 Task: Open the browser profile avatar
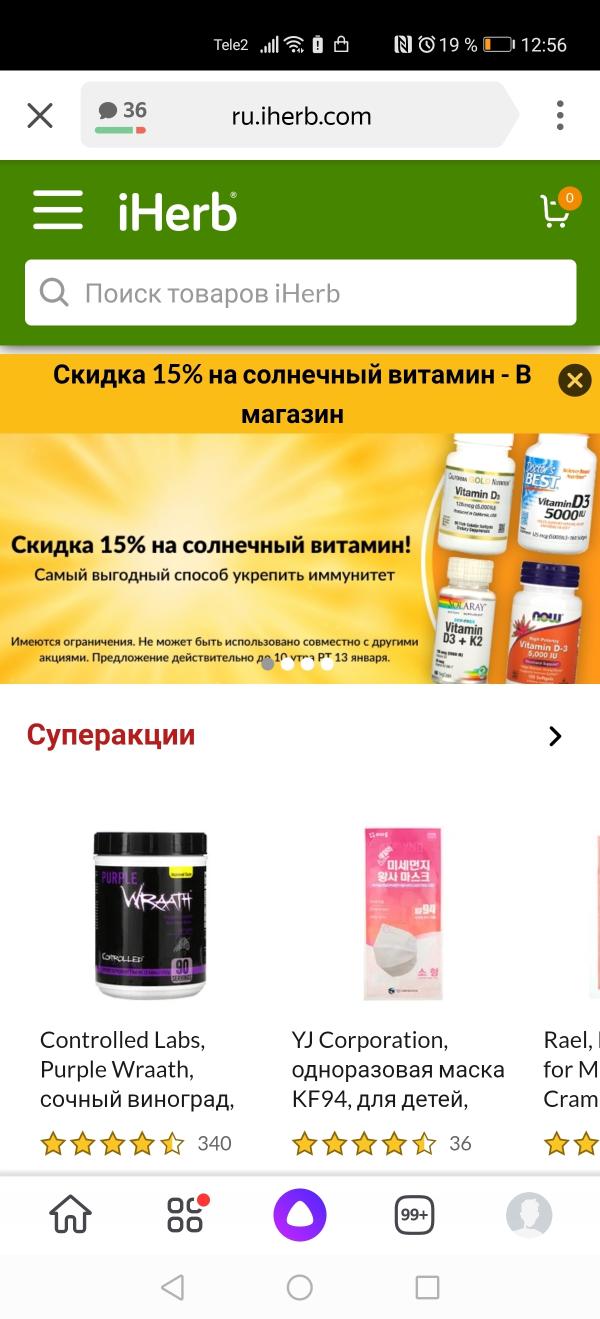[x=528, y=1215]
